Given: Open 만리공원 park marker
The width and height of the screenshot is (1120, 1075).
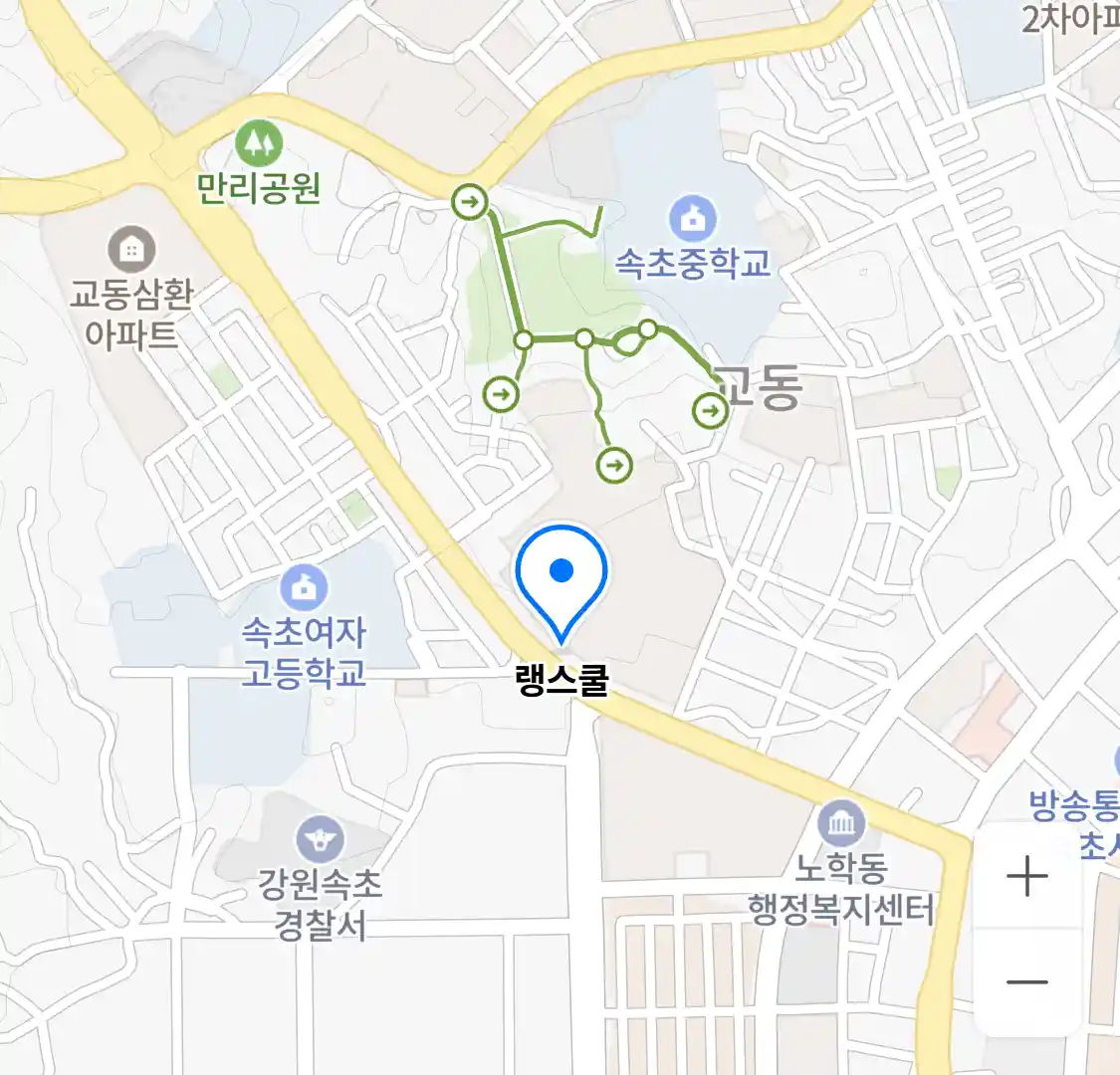Looking at the screenshot, I should (x=259, y=145).
